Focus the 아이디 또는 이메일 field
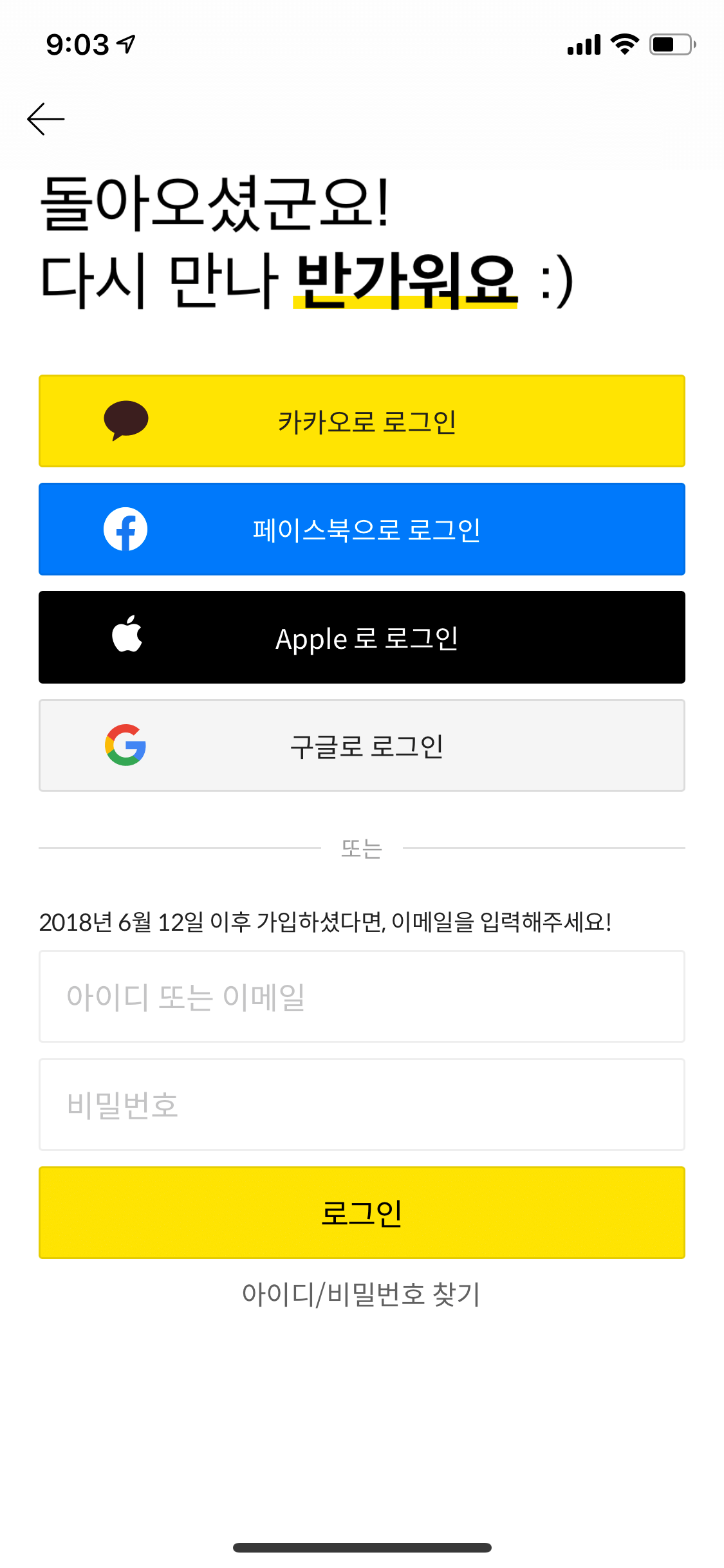The height and width of the screenshot is (1568, 724). coord(362,996)
